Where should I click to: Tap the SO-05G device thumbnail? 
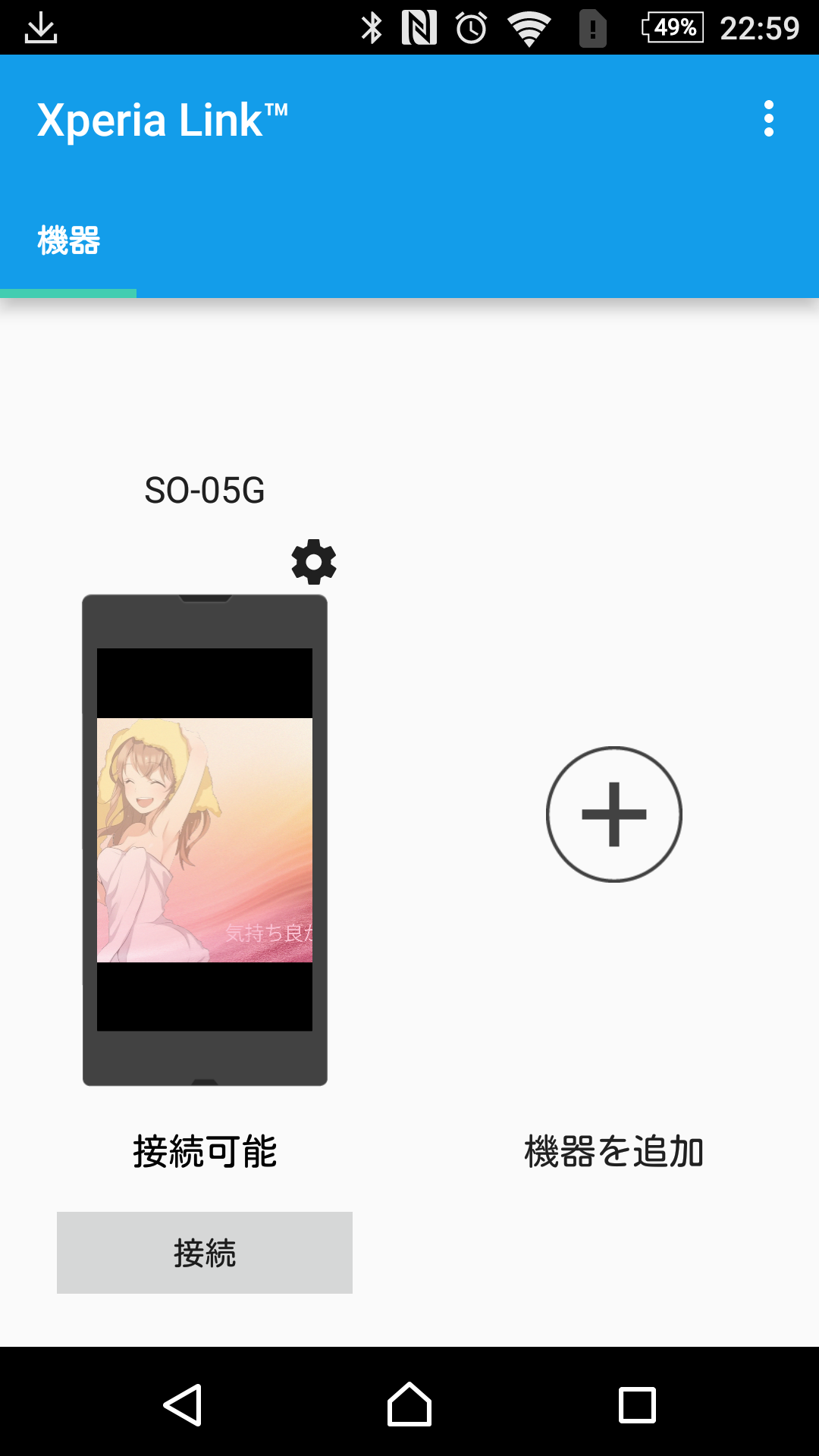(205, 839)
